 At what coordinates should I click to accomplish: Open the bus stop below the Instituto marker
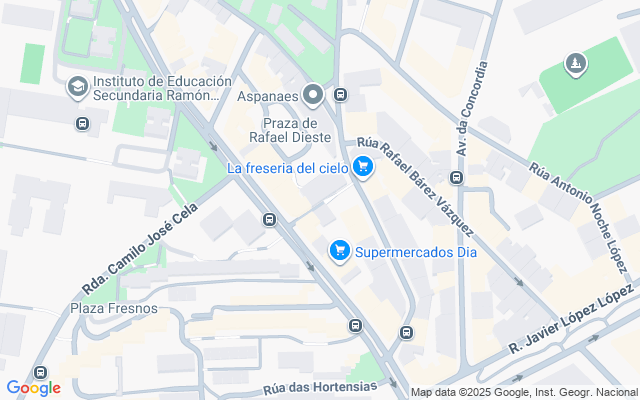[82, 123]
